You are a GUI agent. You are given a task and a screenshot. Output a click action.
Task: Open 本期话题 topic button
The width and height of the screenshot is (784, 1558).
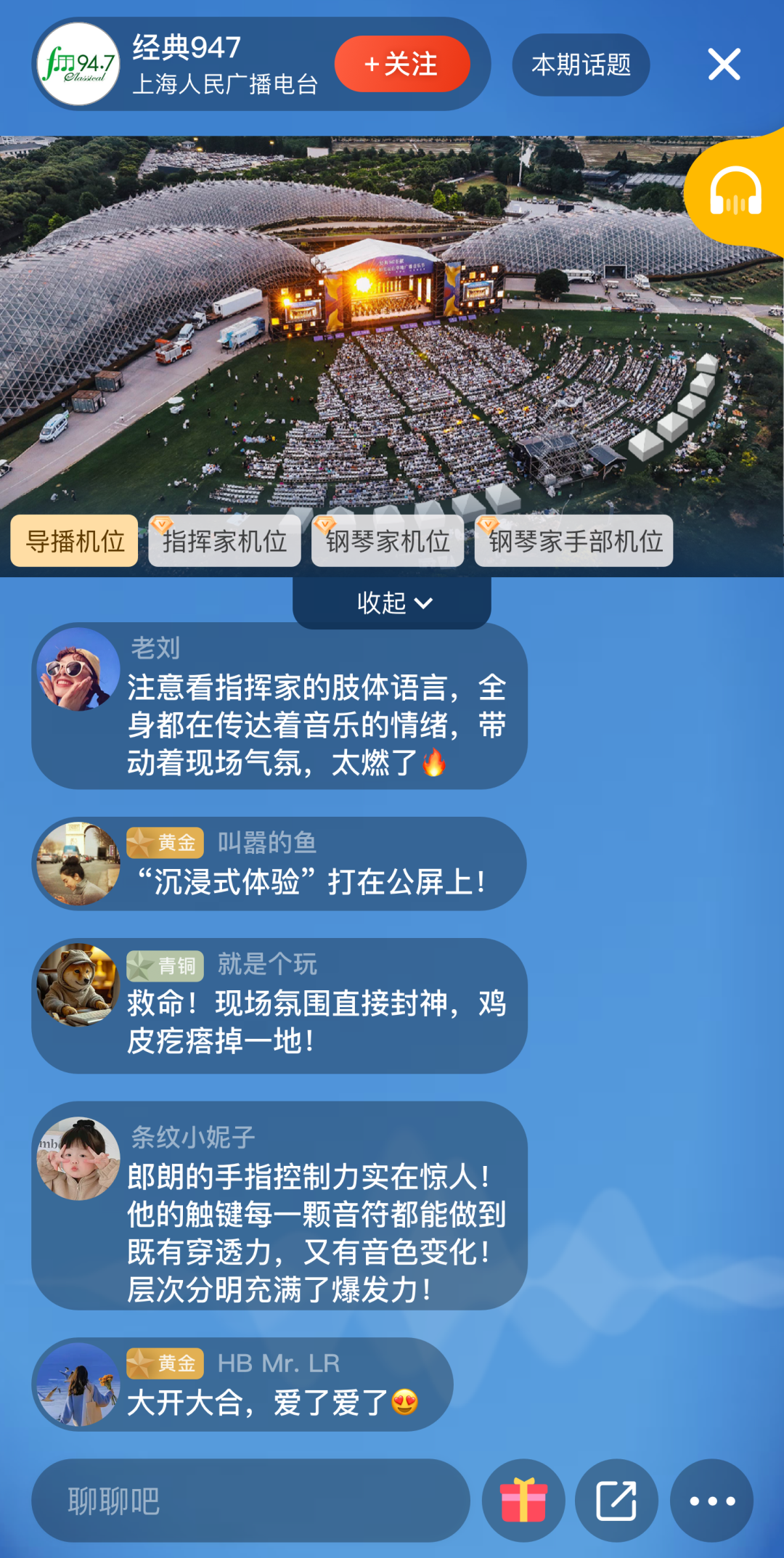[x=580, y=65]
